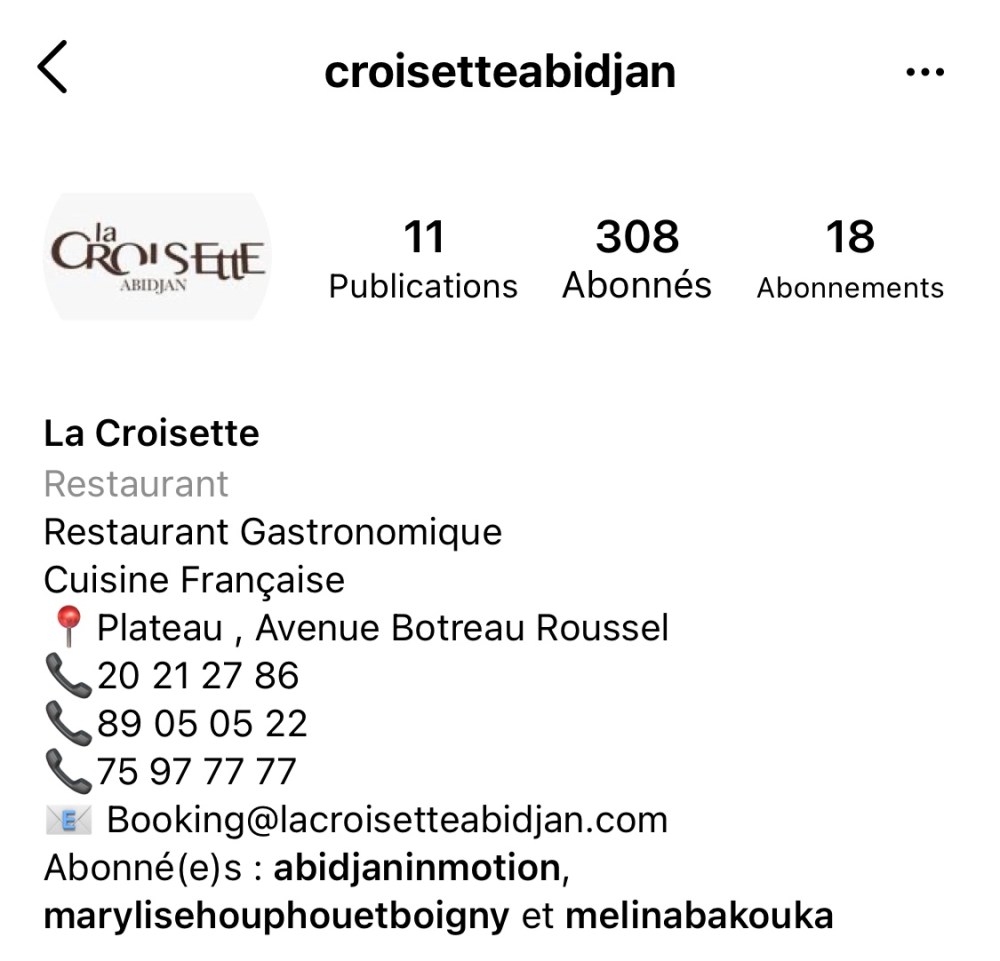Screen dimensions: 1000x961
Task: Open the La Croisette profile picture
Action: click(157, 257)
